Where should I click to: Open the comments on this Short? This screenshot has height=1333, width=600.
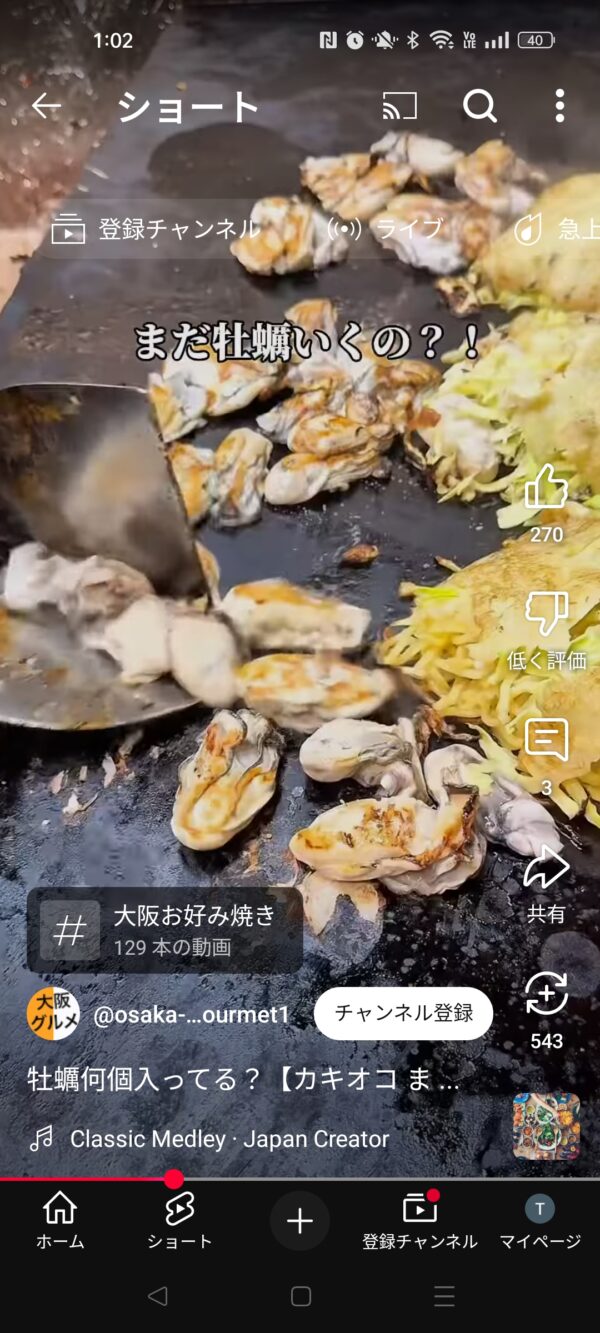[546, 741]
